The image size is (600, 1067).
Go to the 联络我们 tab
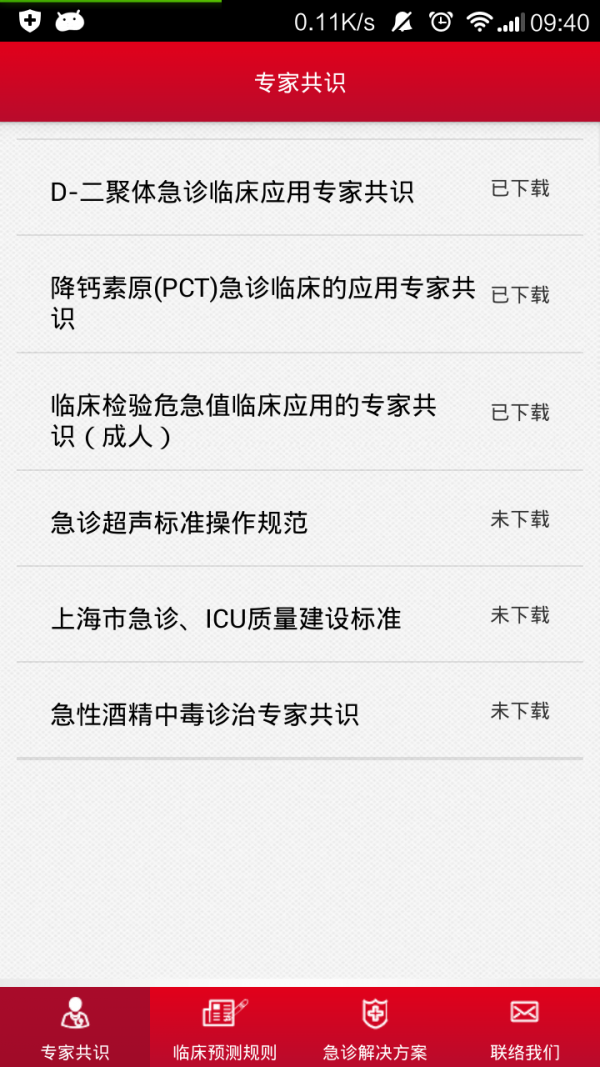click(x=525, y=1028)
